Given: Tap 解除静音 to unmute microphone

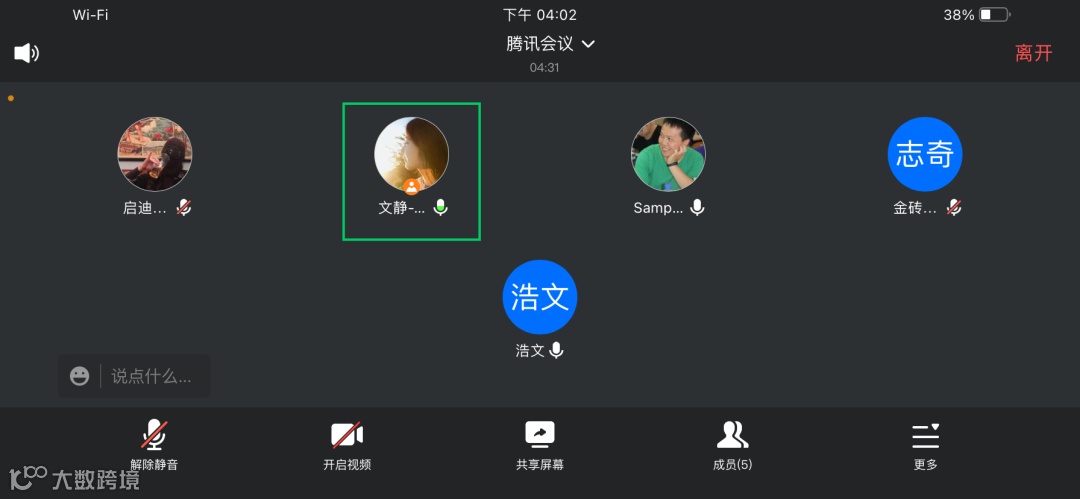Looking at the screenshot, I should (154, 445).
